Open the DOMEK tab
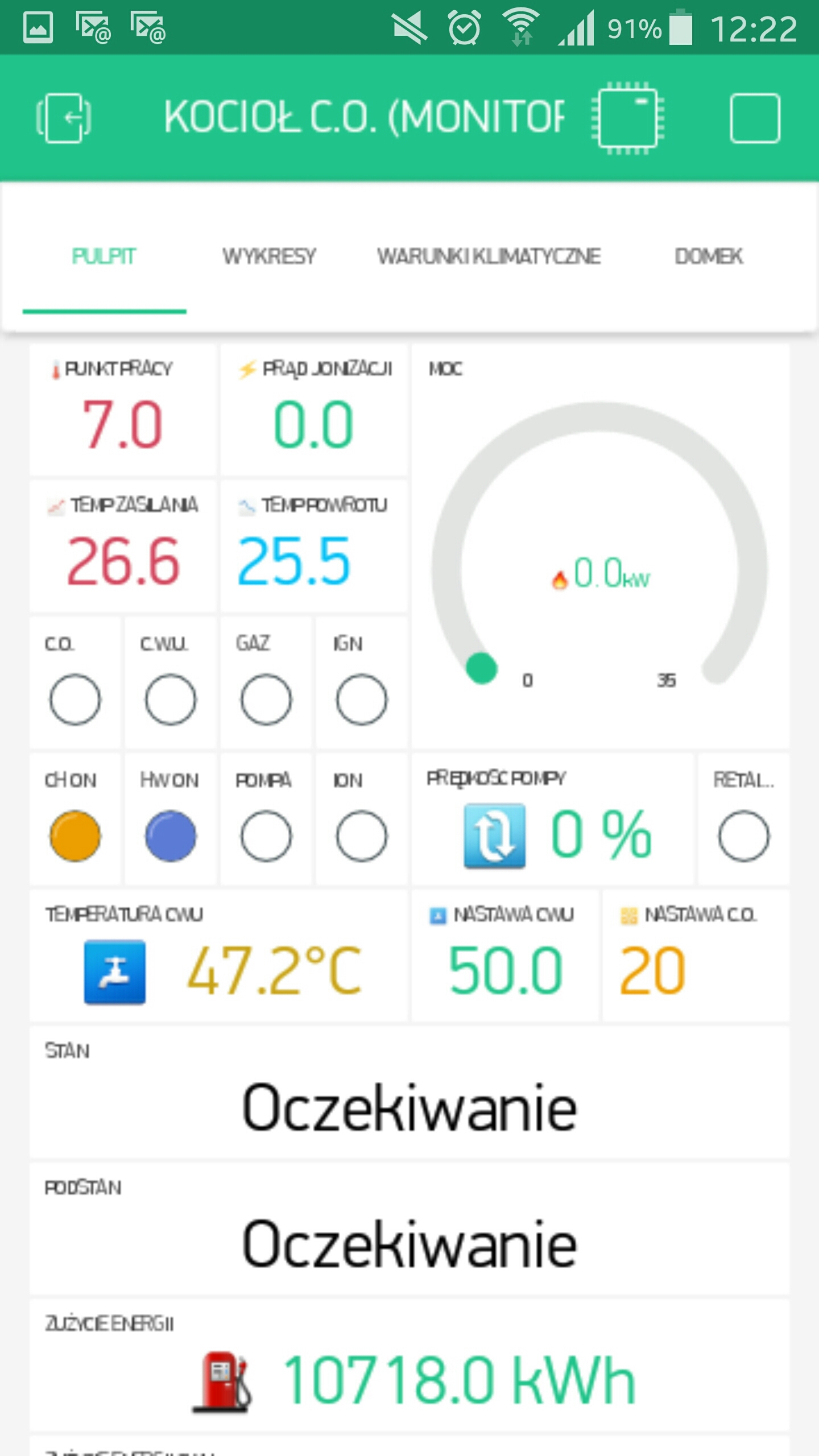This screenshot has height=1456, width=819. click(708, 257)
